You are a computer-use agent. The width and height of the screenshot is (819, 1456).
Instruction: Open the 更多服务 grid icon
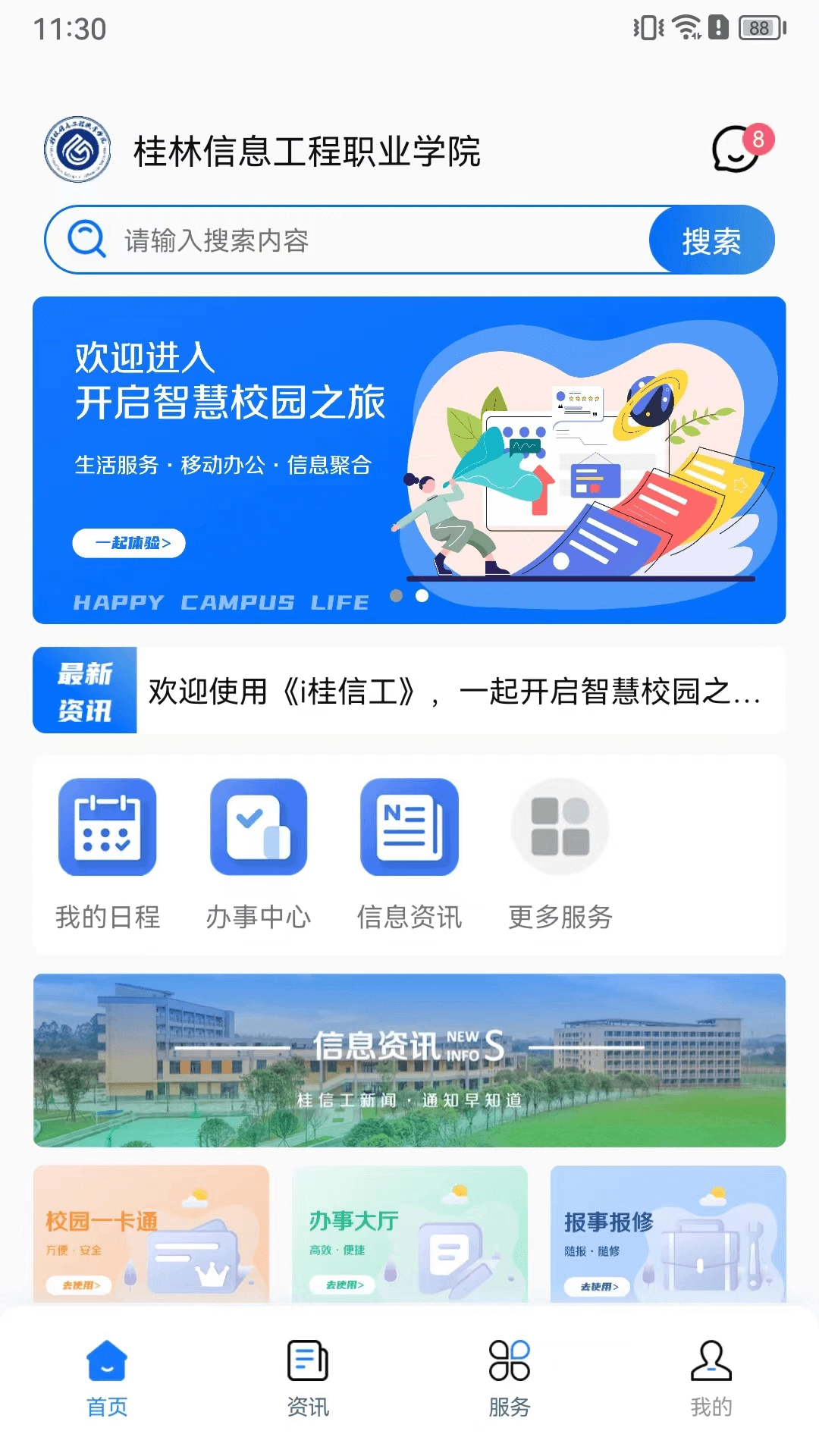560,827
